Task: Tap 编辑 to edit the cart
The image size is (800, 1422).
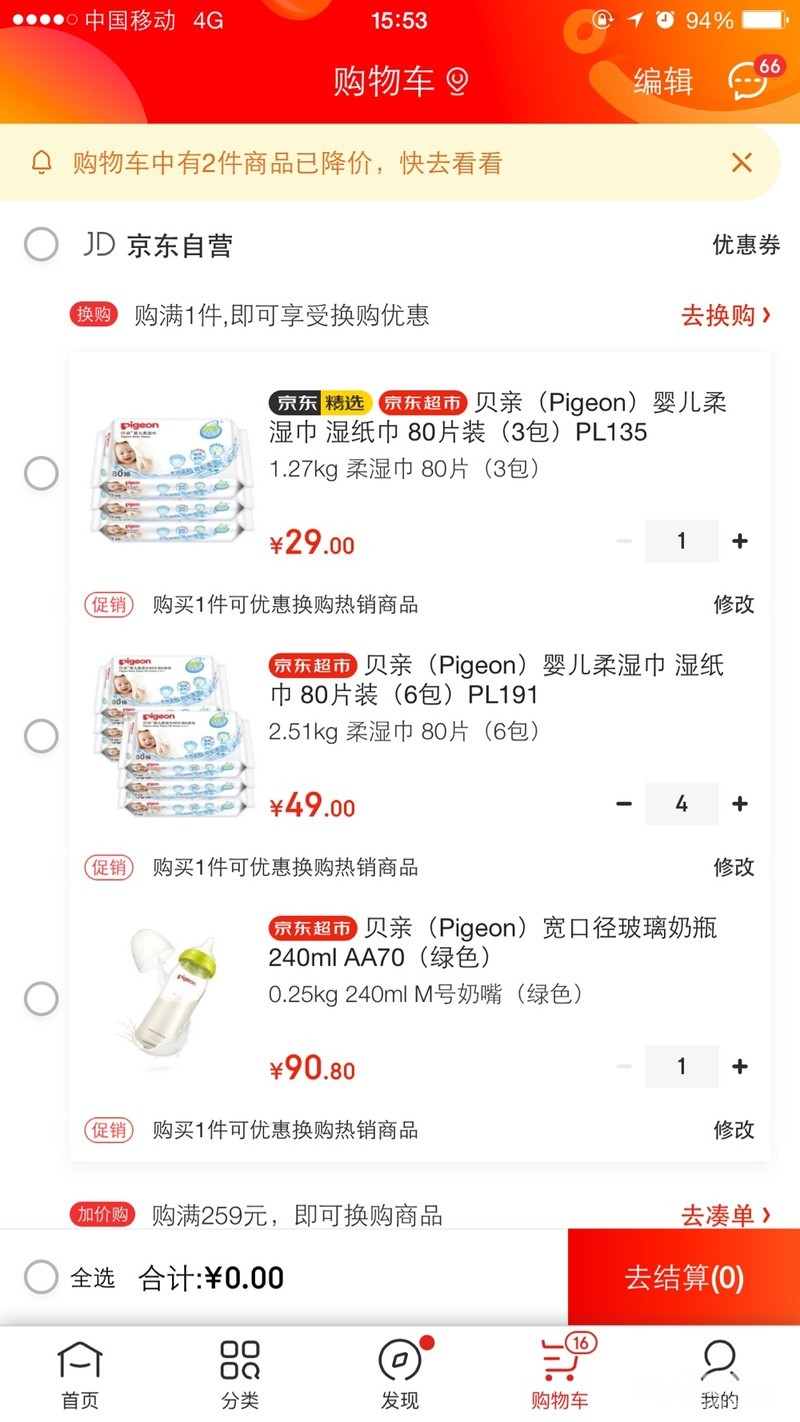Action: pyautogui.click(x=663, y=82)
